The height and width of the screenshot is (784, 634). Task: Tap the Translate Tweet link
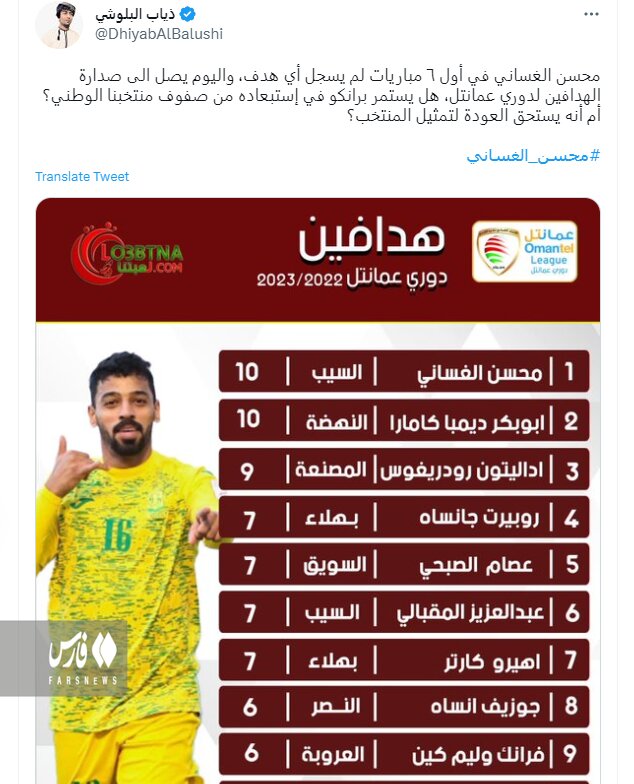coord(82,177)
